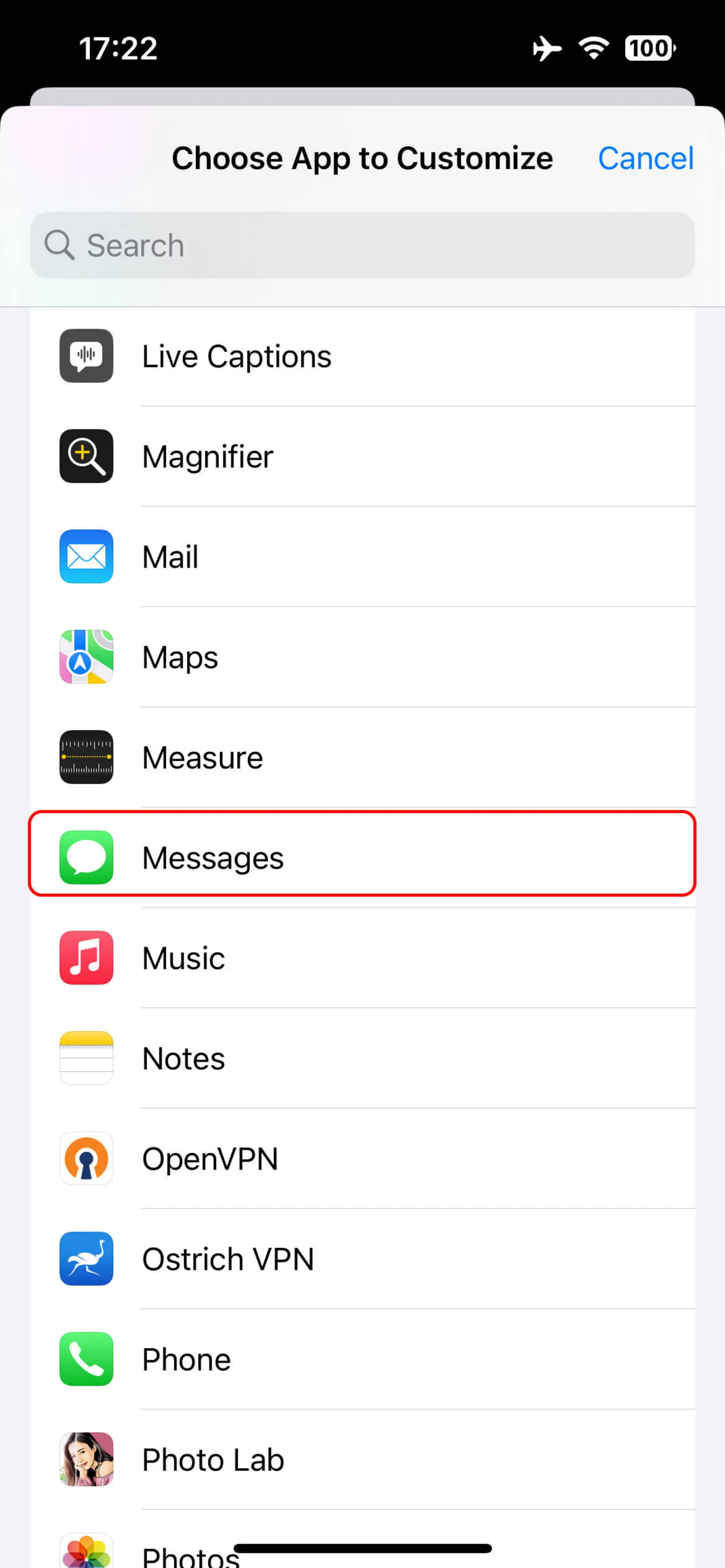Open Messages for customization
Image resolution: width=725 pixels, height=1568 pixels.
[x=362, y=858]
